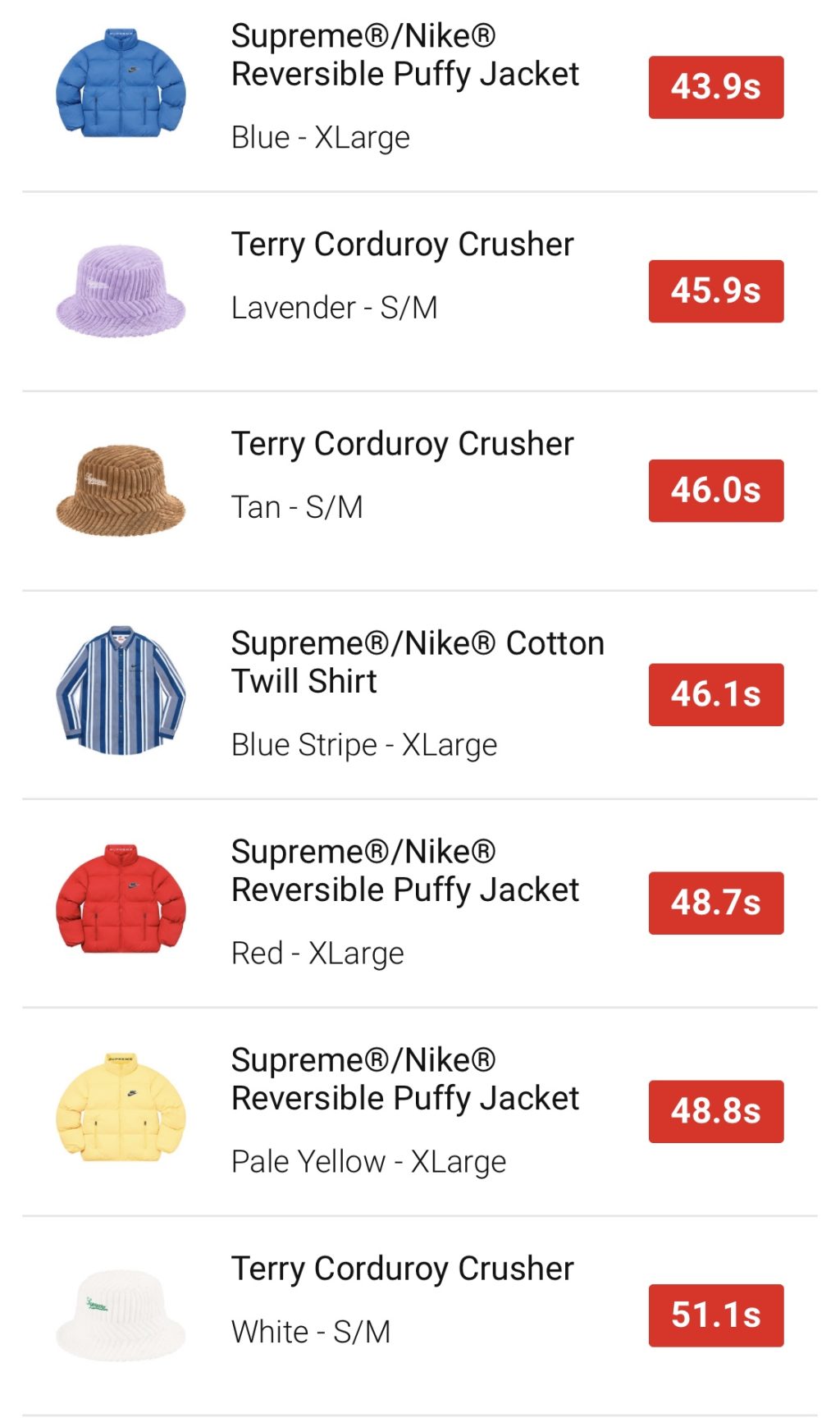This screenshot has height=1427, width=840.
Task: Click the 46.1s sellout time badge
Action: (x=715, y=693)
